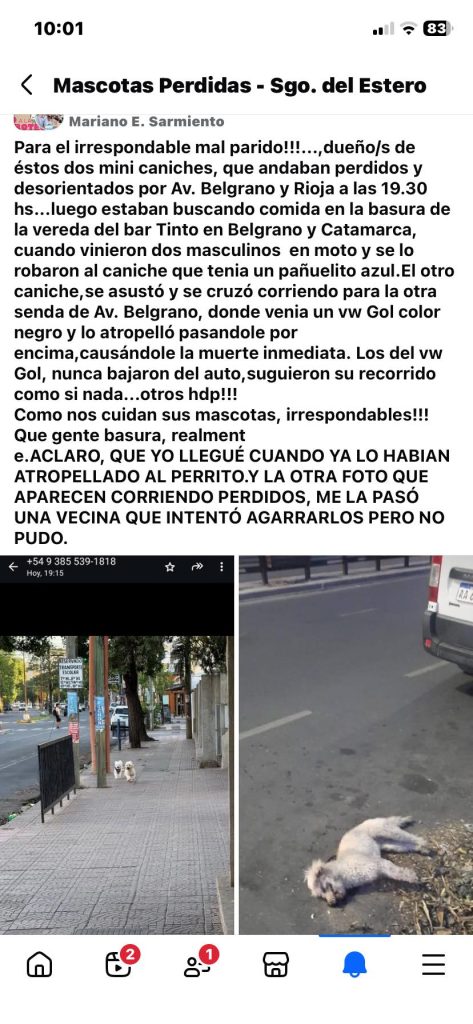Open the Friends tab
This screenshot has height=1024, width=473.
point(198,963)
